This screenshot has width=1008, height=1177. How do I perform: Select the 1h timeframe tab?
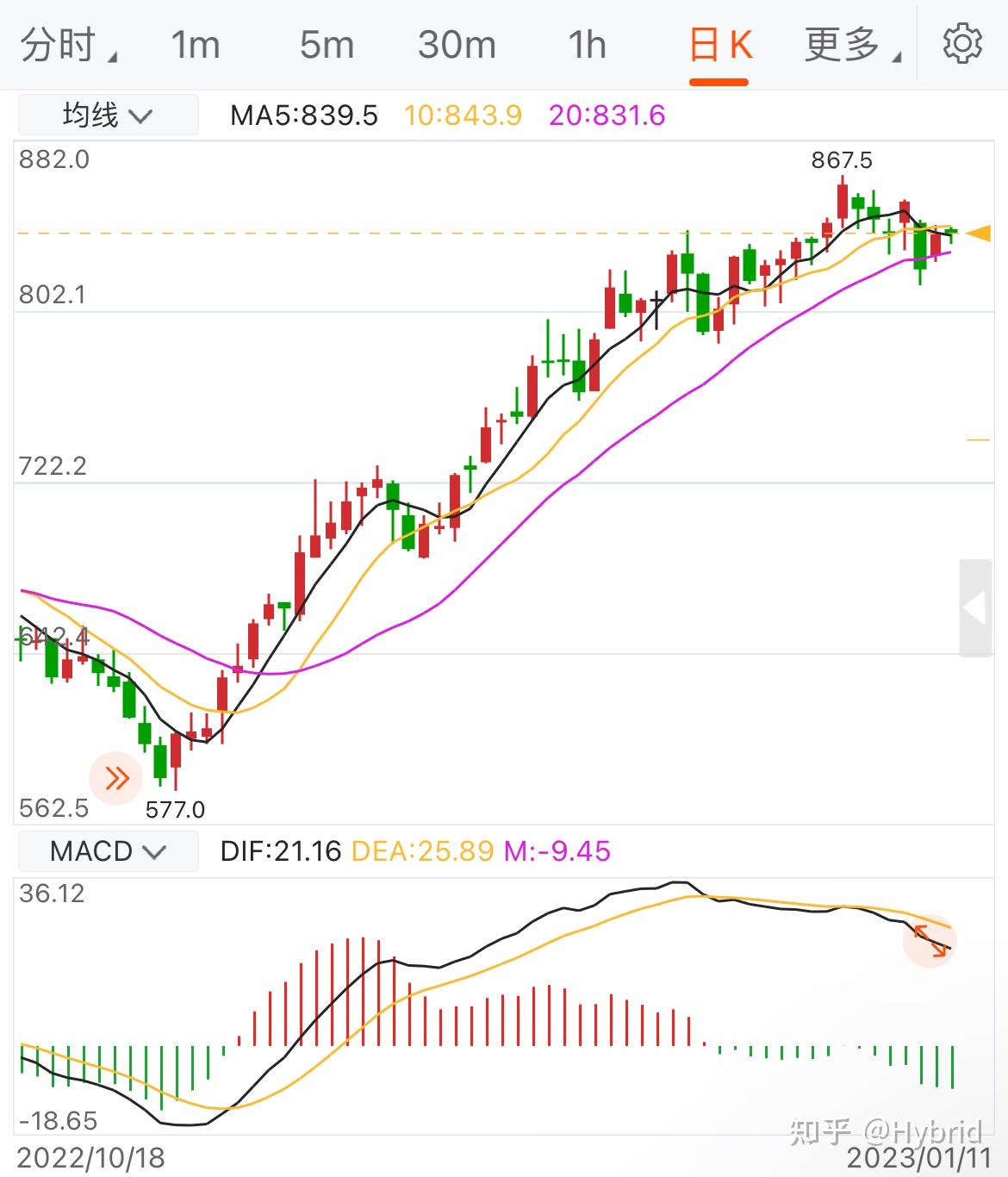coord(587,45)
